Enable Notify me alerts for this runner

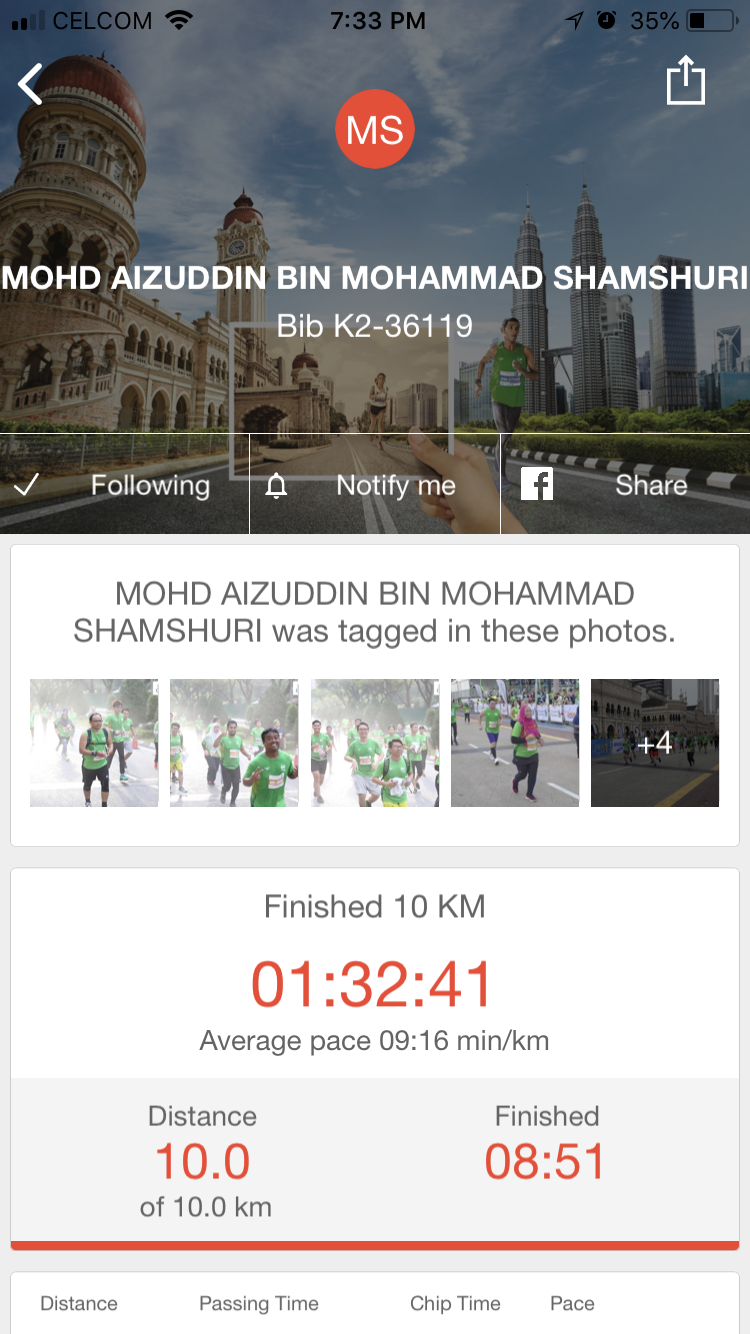(375, 485)
